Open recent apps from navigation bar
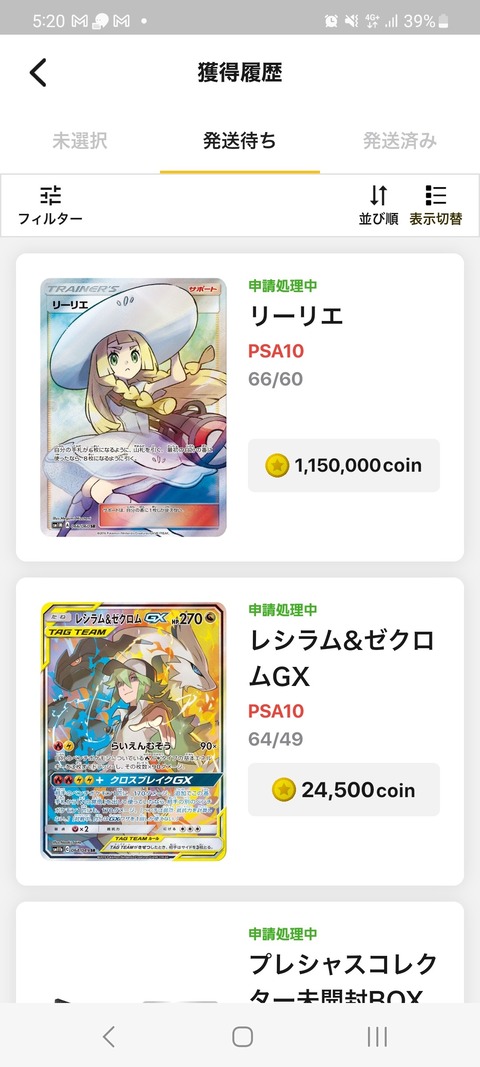The image size is (480, 1067). (377, 1036)
